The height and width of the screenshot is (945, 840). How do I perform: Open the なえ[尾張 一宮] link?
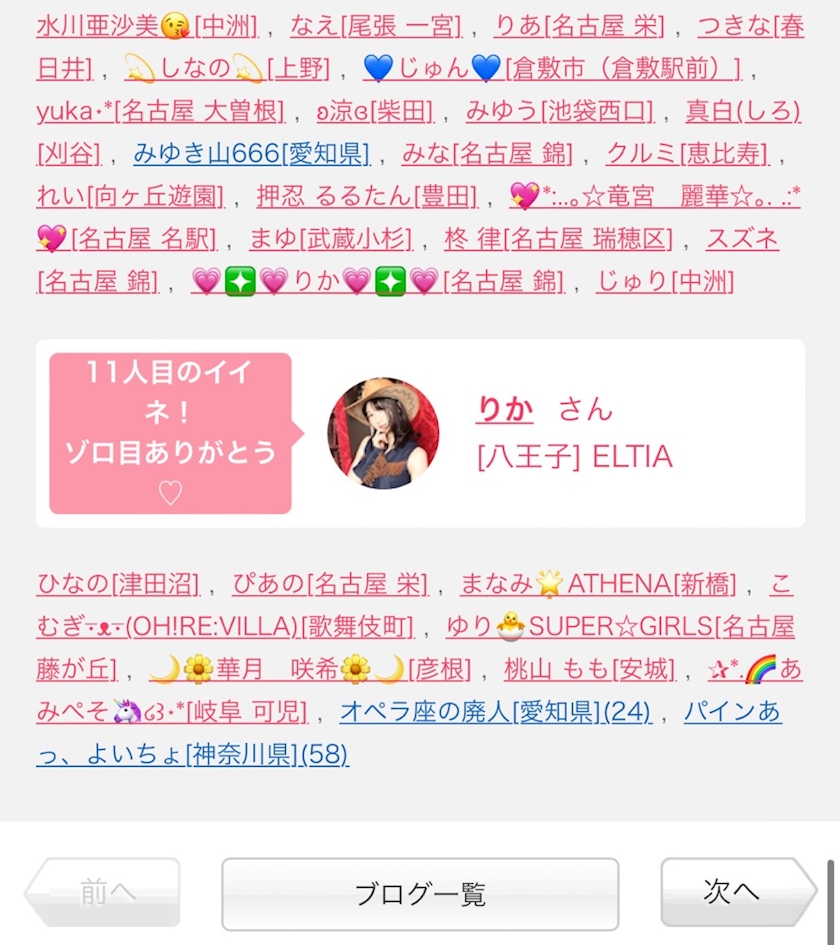(x=376, y=26)
